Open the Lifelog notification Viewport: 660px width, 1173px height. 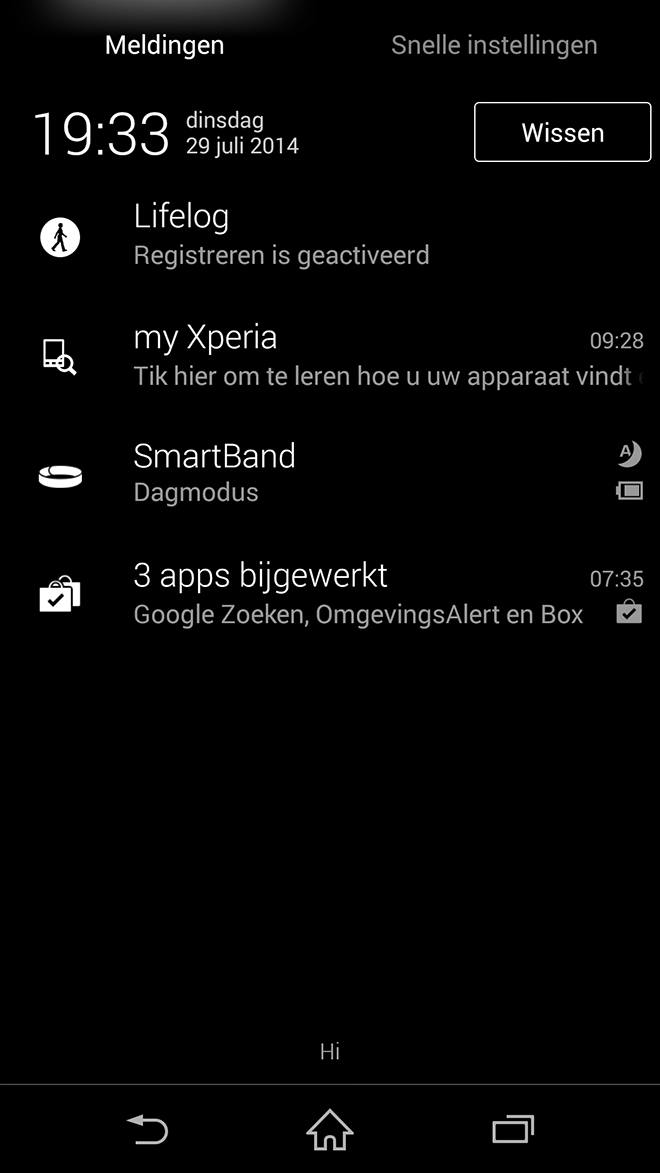point(330,236)
